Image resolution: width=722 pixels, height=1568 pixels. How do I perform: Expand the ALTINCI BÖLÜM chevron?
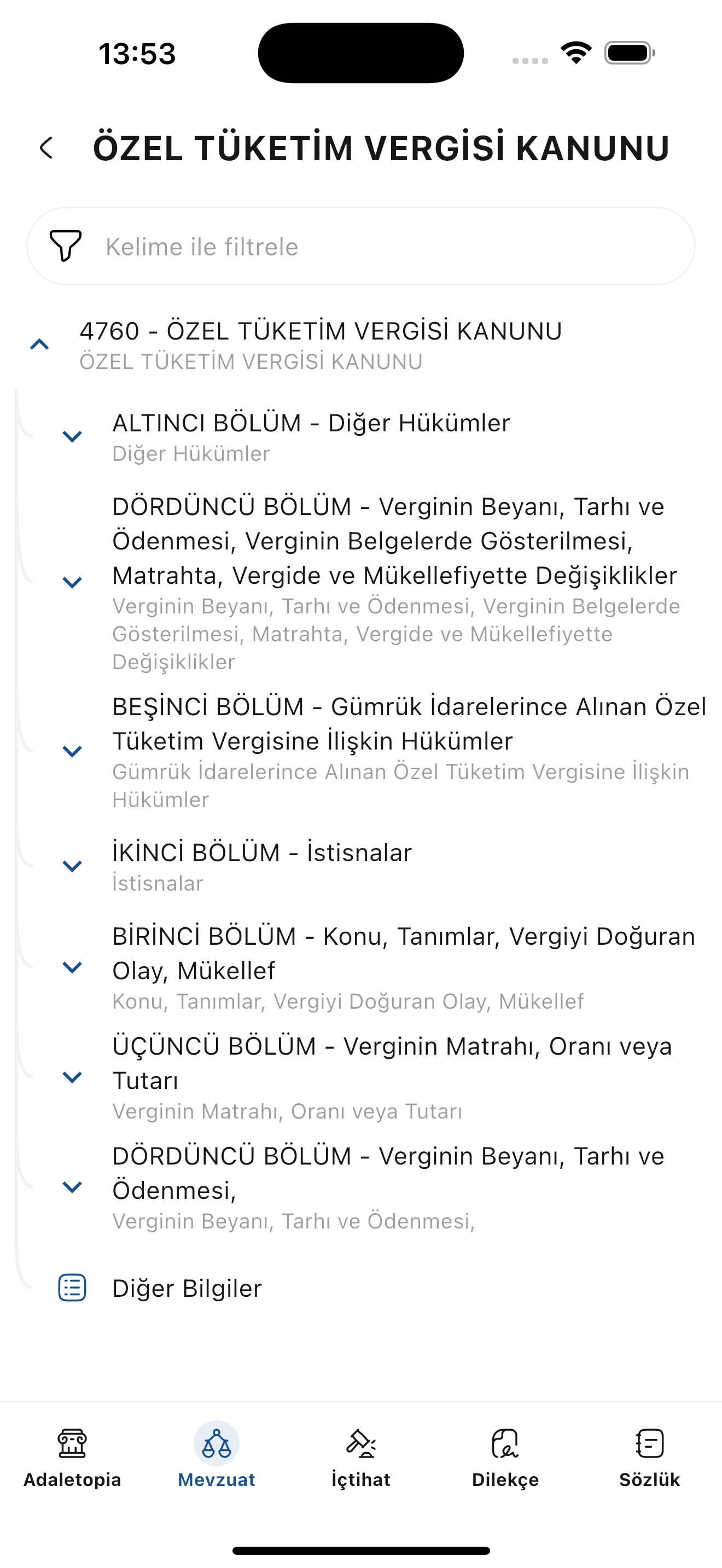point(71,437)
